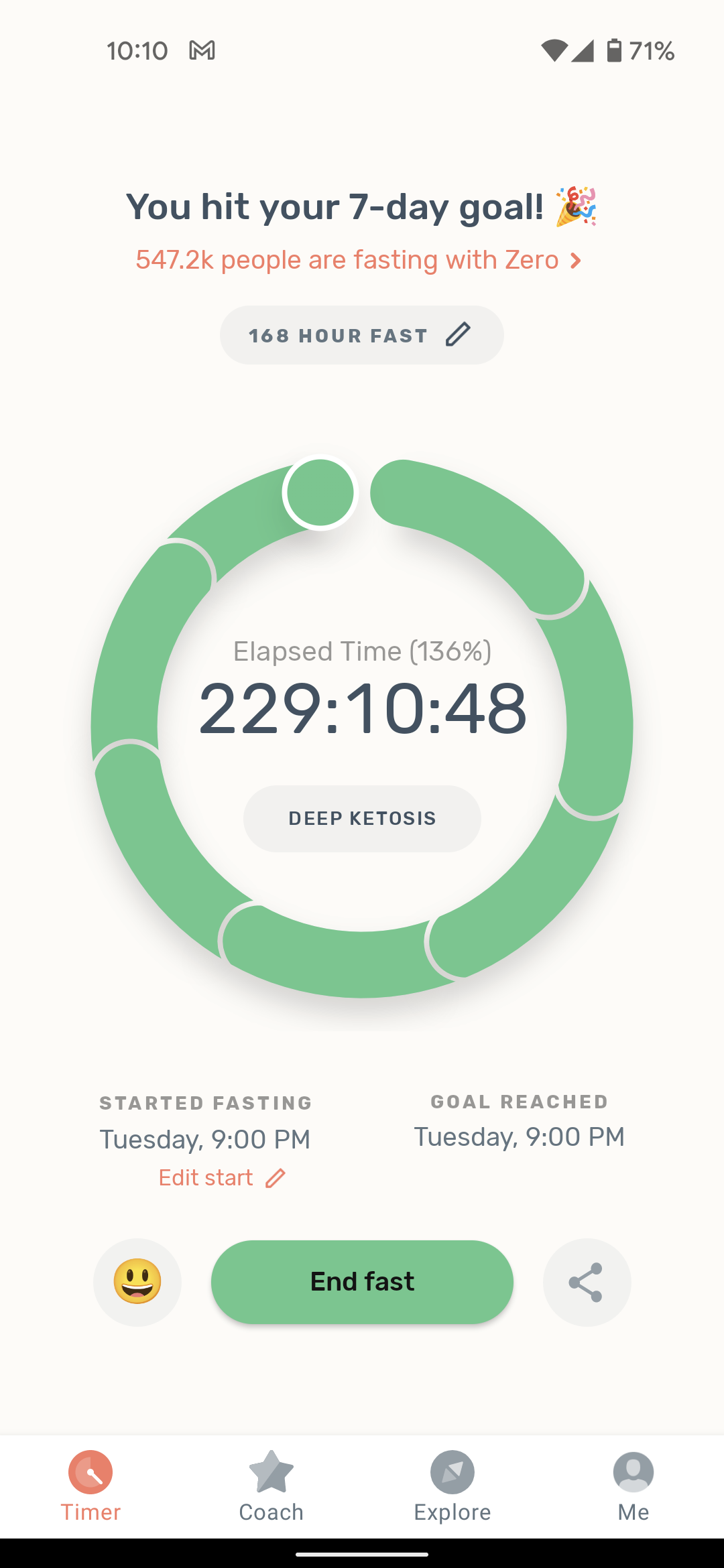724x1568 pixels.
Task: Open the DEEP KETOSIS stage details
Action: (x=361, y=818)
